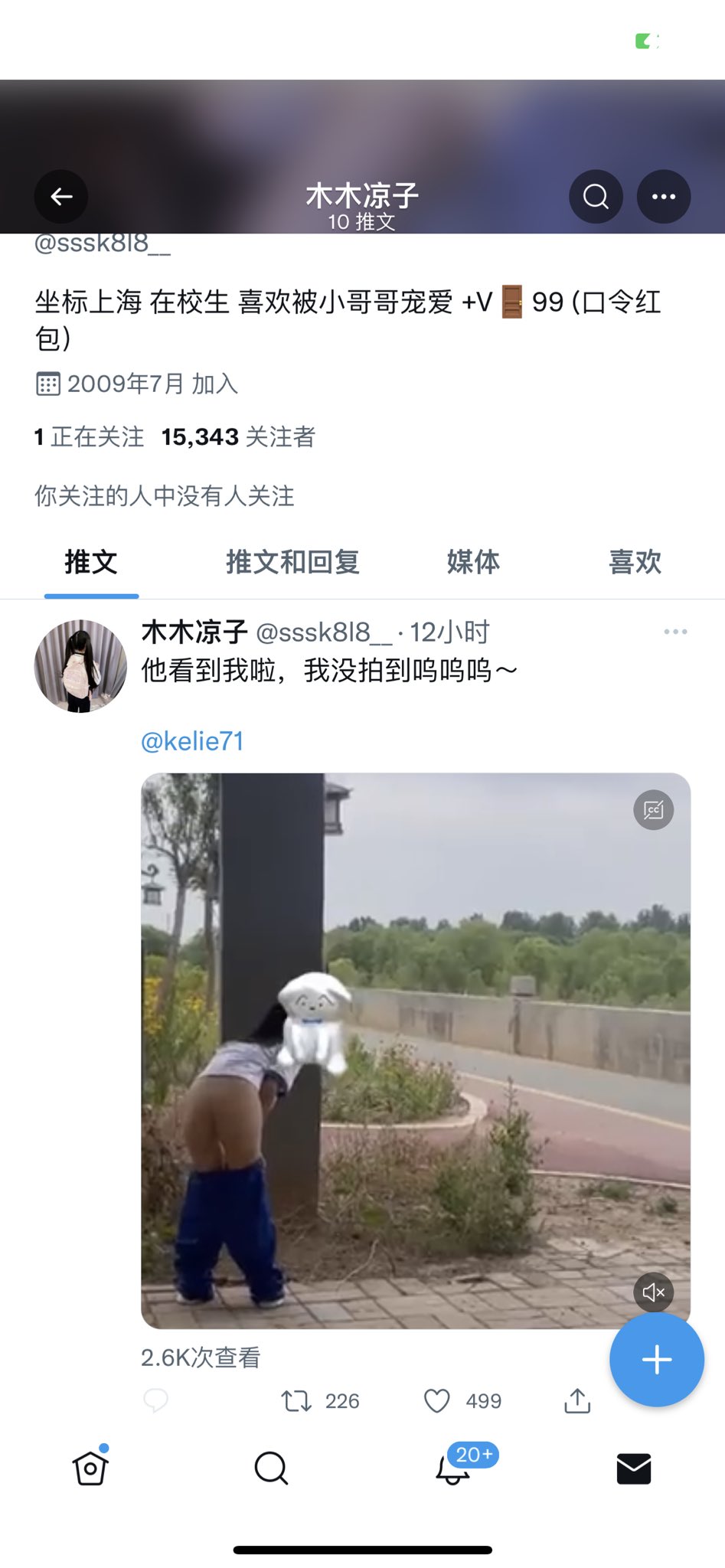Image resolution: width=725 pixels, height=1568 pixels.
Task: View the 15,343 关注者 followers list
Action: tap(238, 437)
